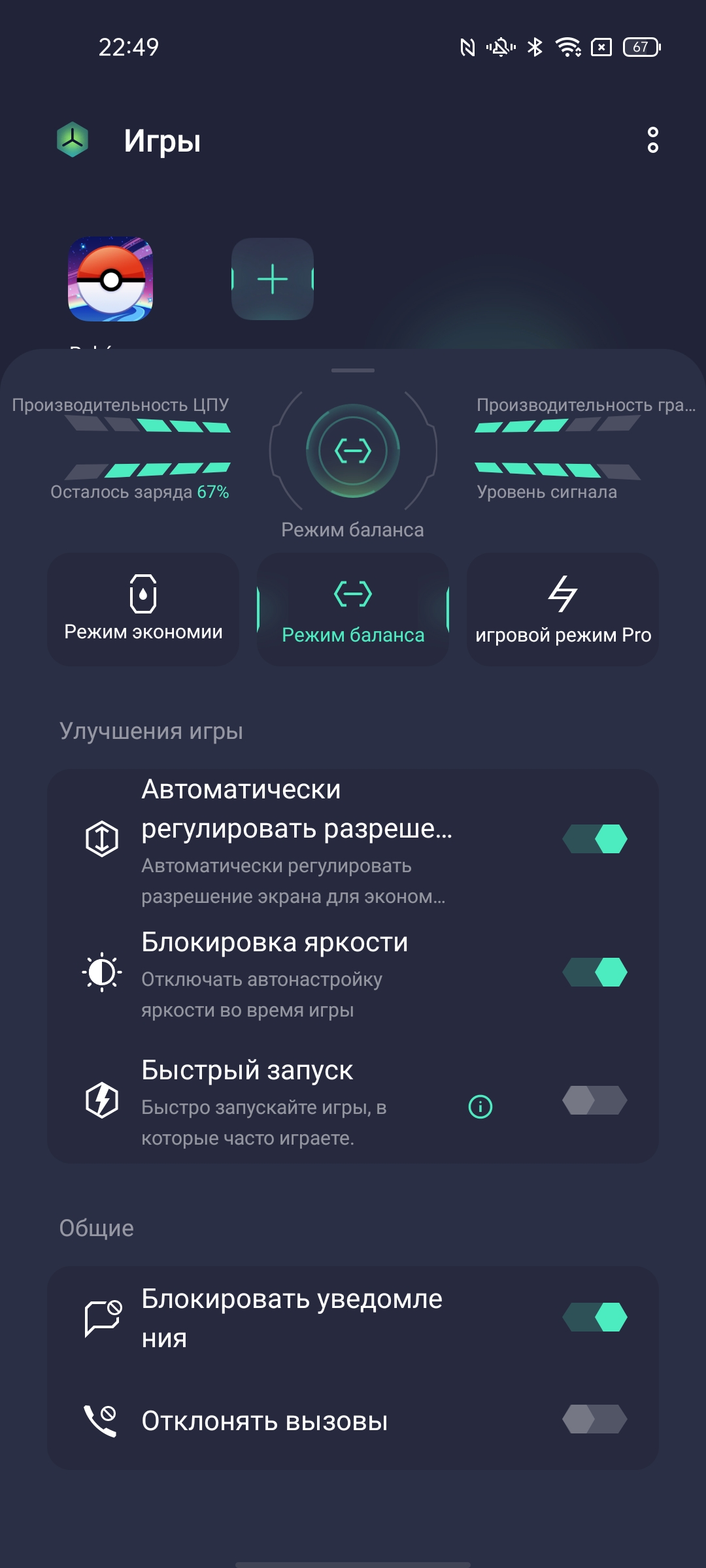Turn off Блокировка яркости
Image resolution: width=706 pixels, height=1568 pixels.
pos(595,972)
